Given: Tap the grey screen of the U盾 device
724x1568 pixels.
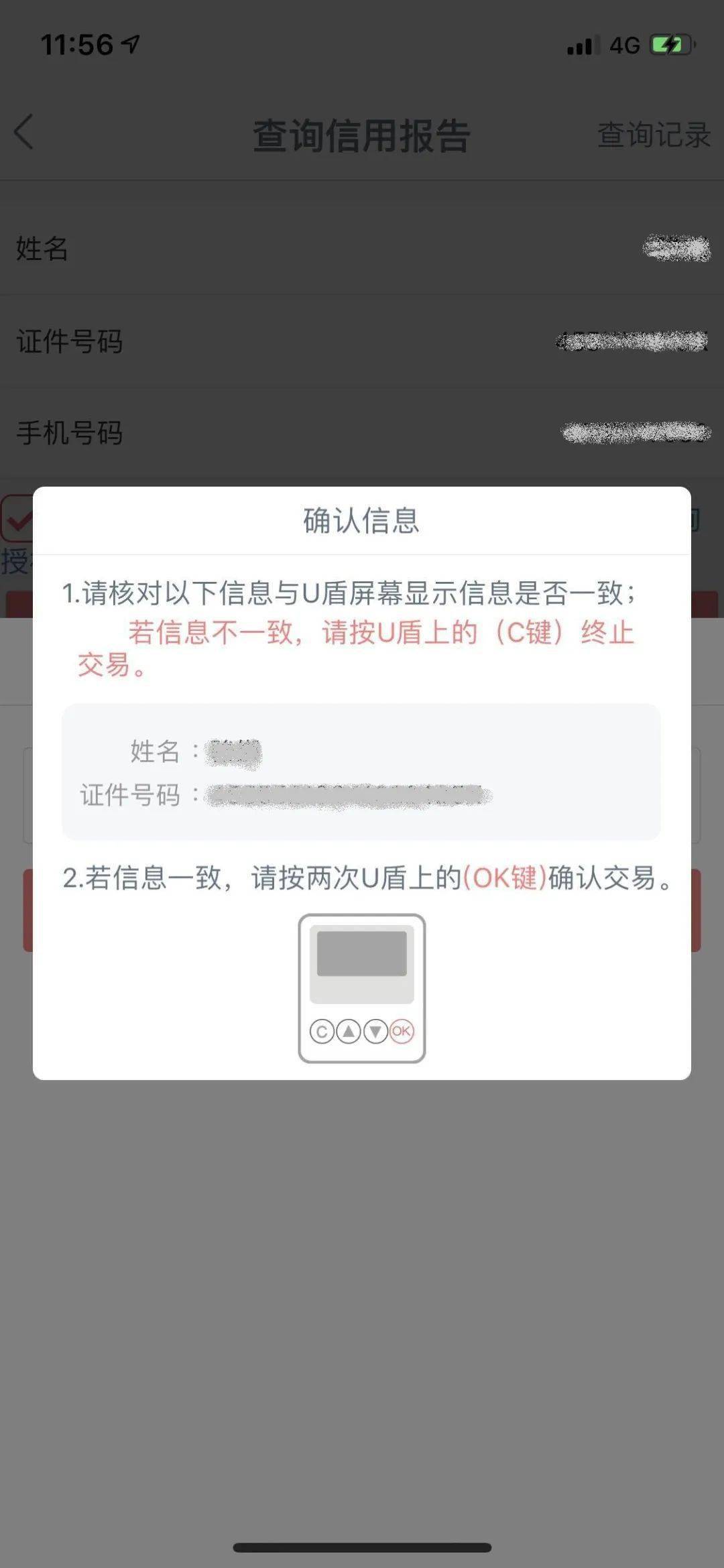Looking at the screenshot, I should 362,953.
